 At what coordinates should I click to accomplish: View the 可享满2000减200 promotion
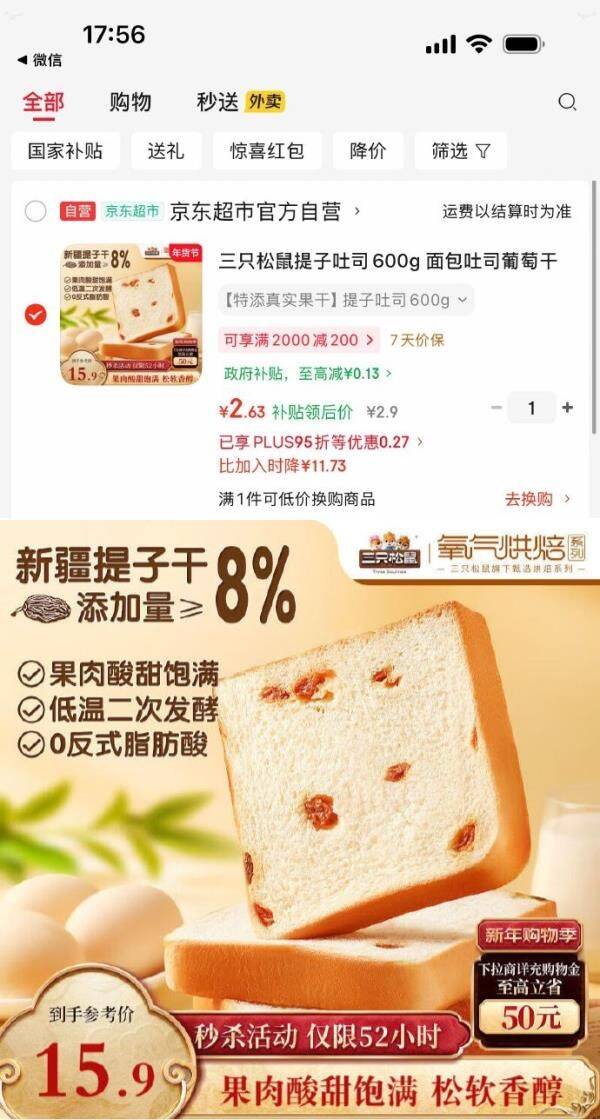(x=298, y=340)
